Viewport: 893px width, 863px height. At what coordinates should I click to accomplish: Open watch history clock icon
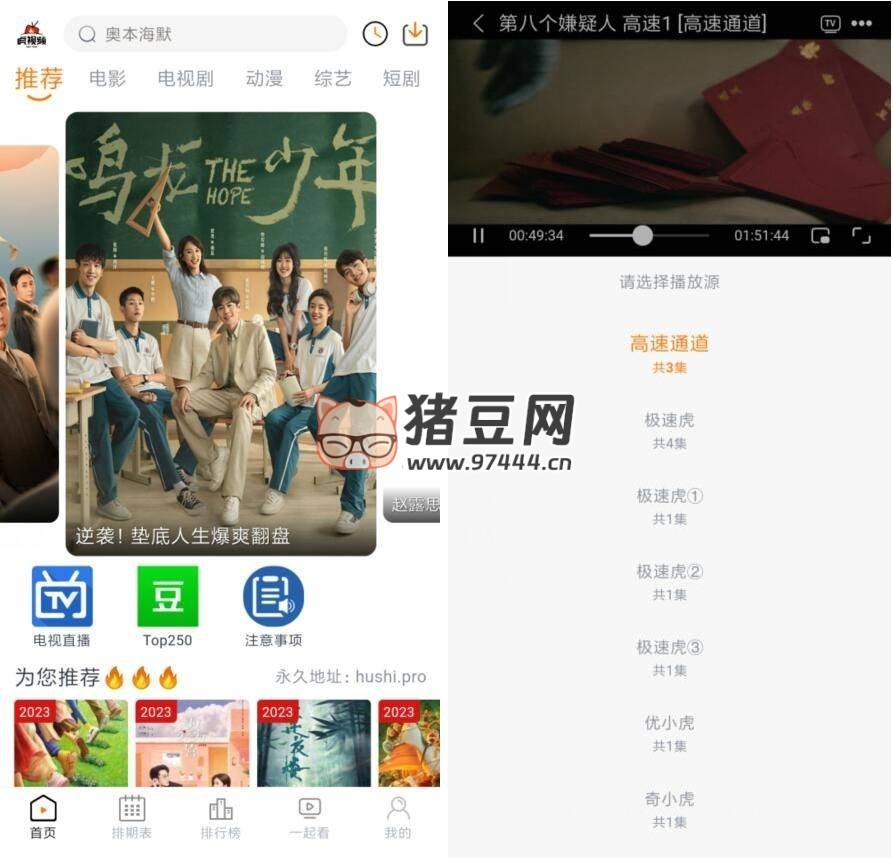pos(374,34)
